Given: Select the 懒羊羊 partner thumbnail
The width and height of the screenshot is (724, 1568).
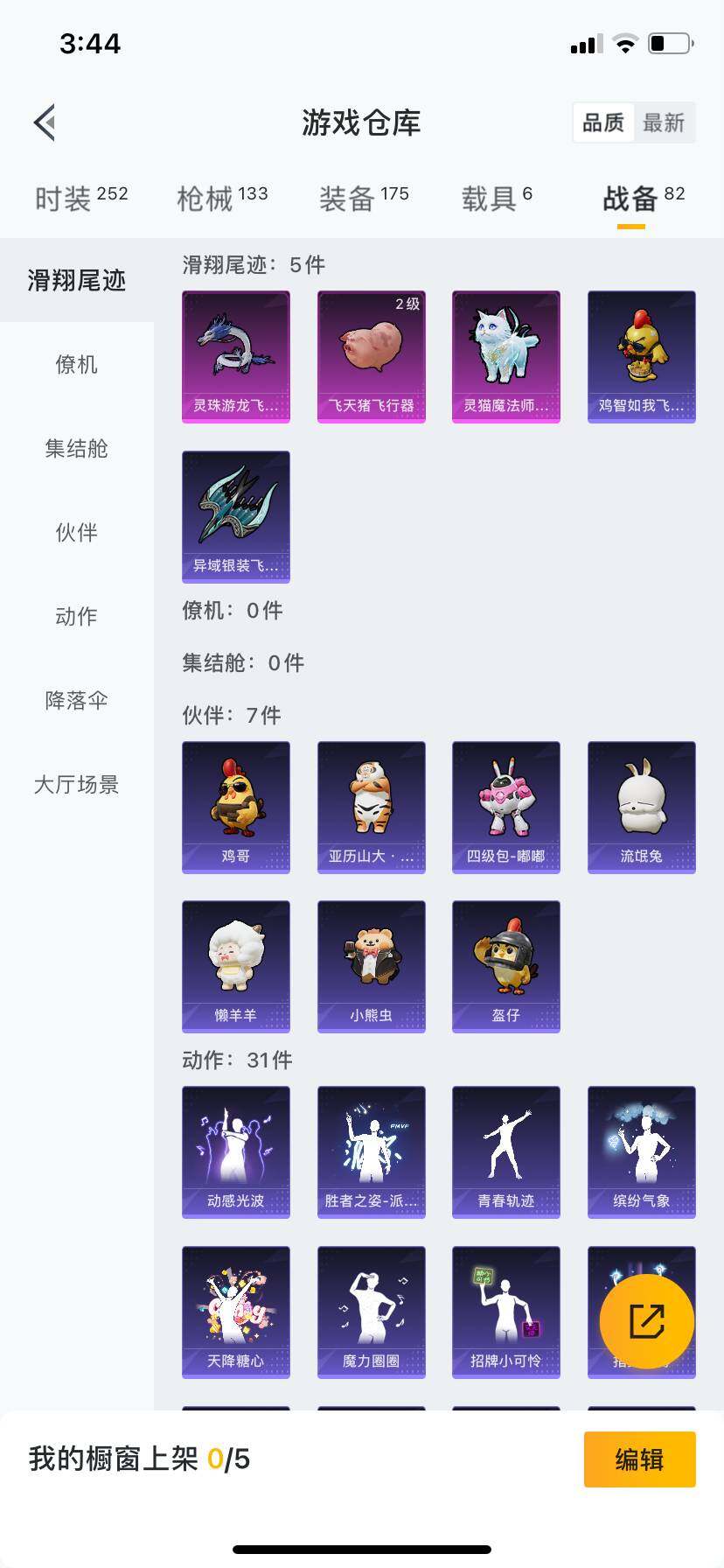Looking at the screenshot, I should (x=235, y=965).
